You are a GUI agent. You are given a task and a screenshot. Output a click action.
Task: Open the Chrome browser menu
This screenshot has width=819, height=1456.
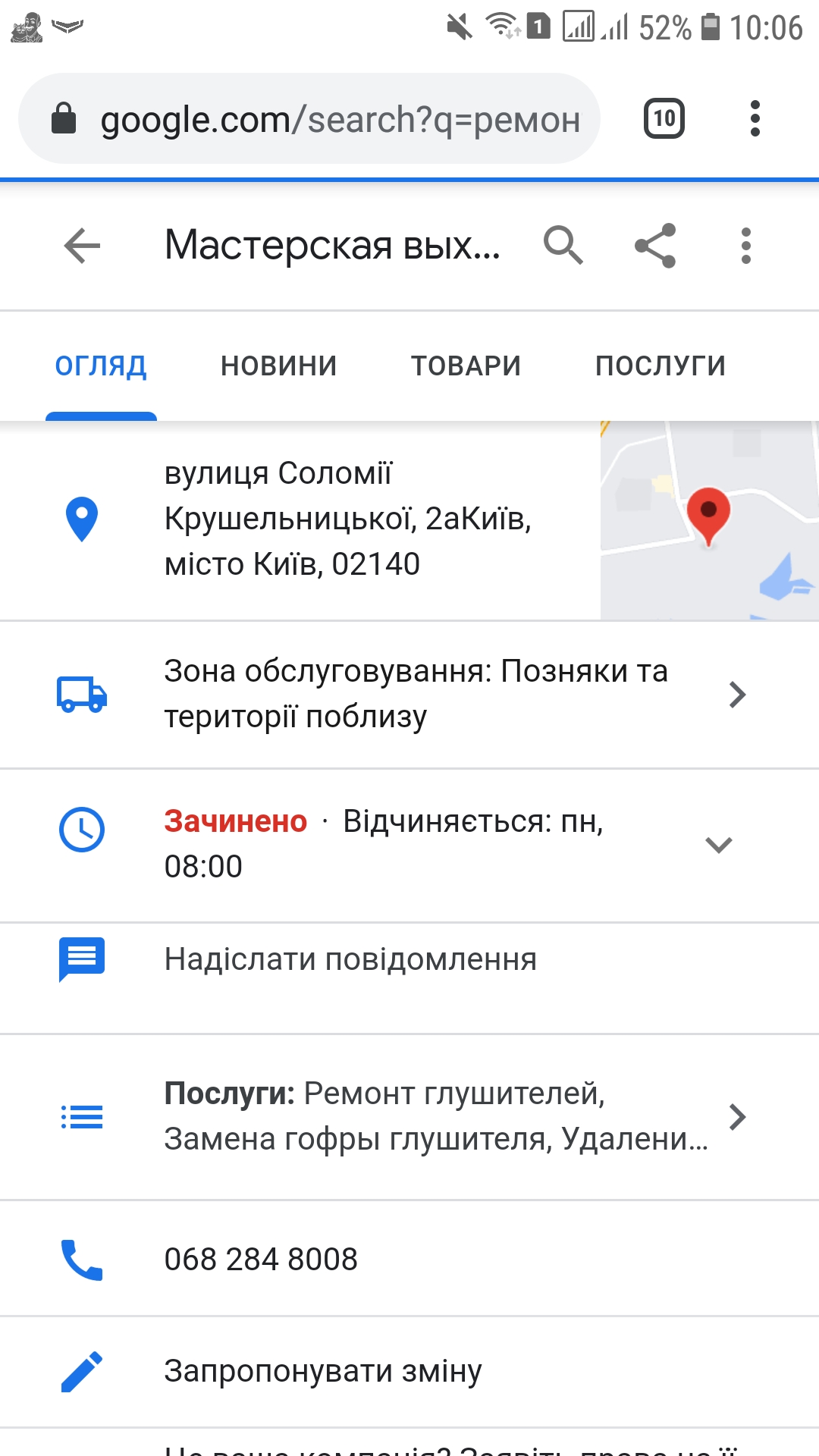pos(755,118)
